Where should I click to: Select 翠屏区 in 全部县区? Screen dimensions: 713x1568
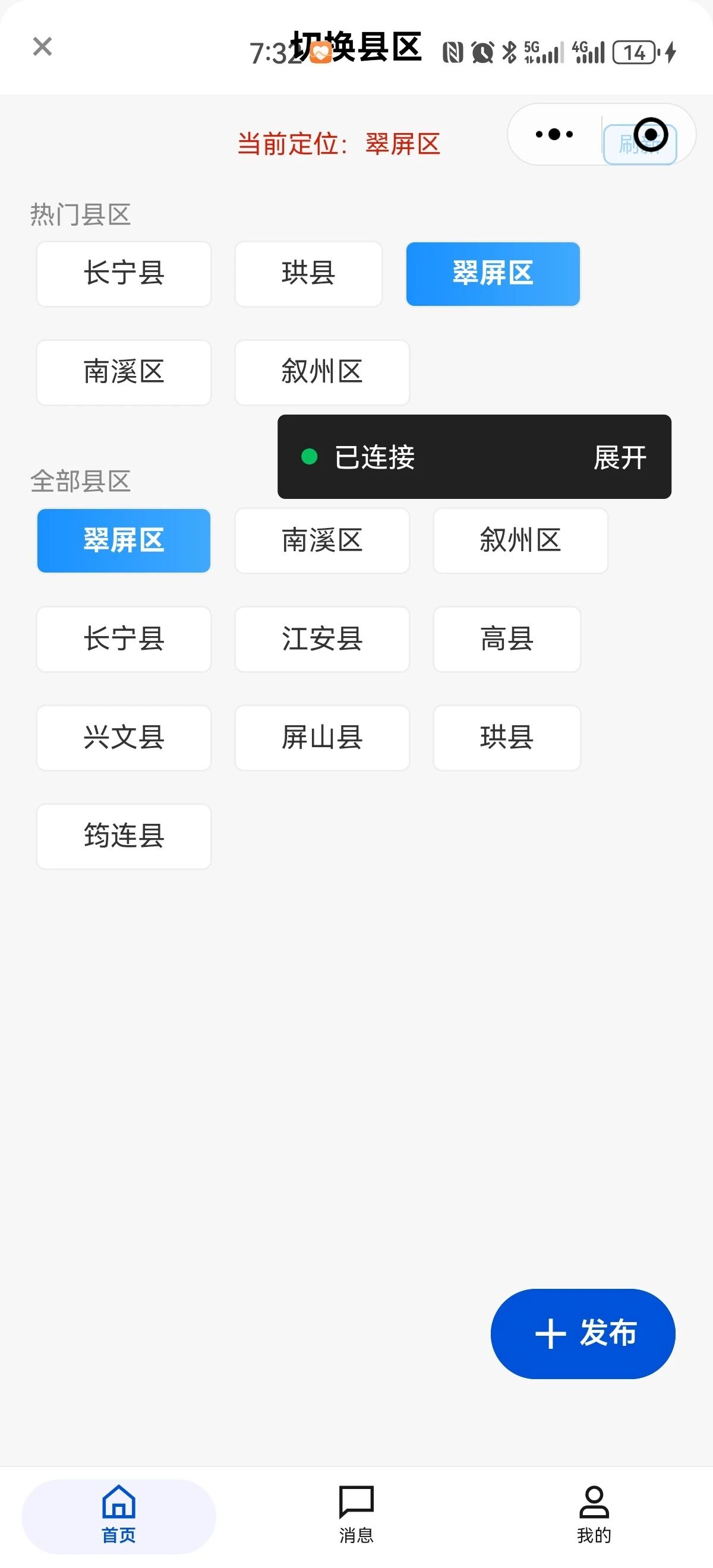pyautogui.click(x=124, y=540)
